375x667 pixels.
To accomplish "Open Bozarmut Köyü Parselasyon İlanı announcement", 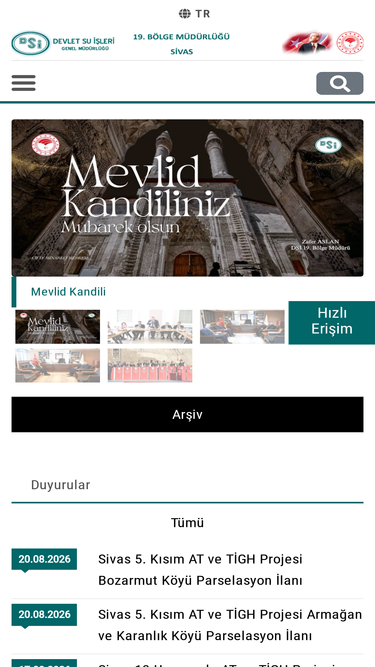I will [x=200, y=570].
